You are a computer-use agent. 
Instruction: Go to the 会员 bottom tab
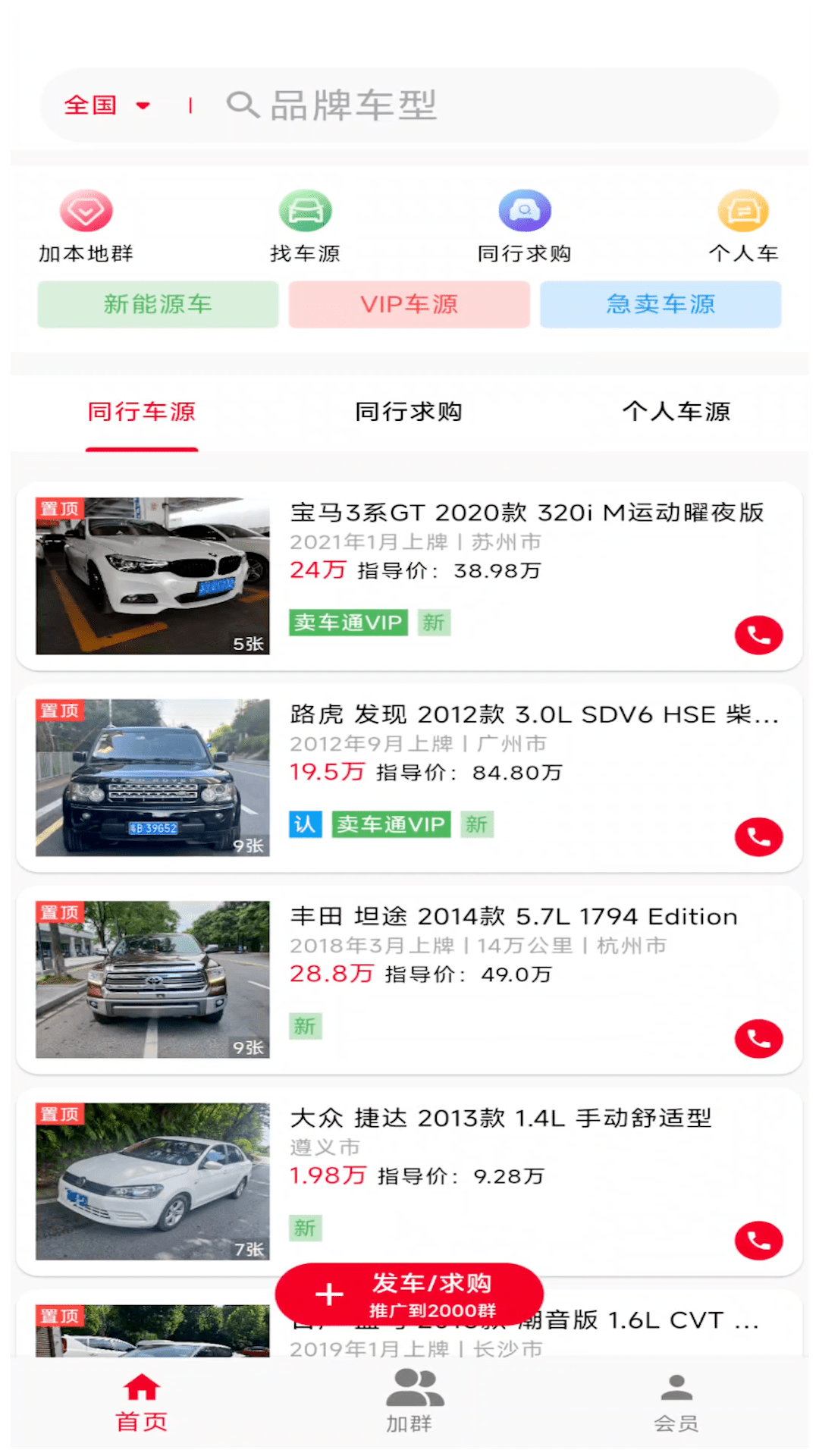[676, 1401]
